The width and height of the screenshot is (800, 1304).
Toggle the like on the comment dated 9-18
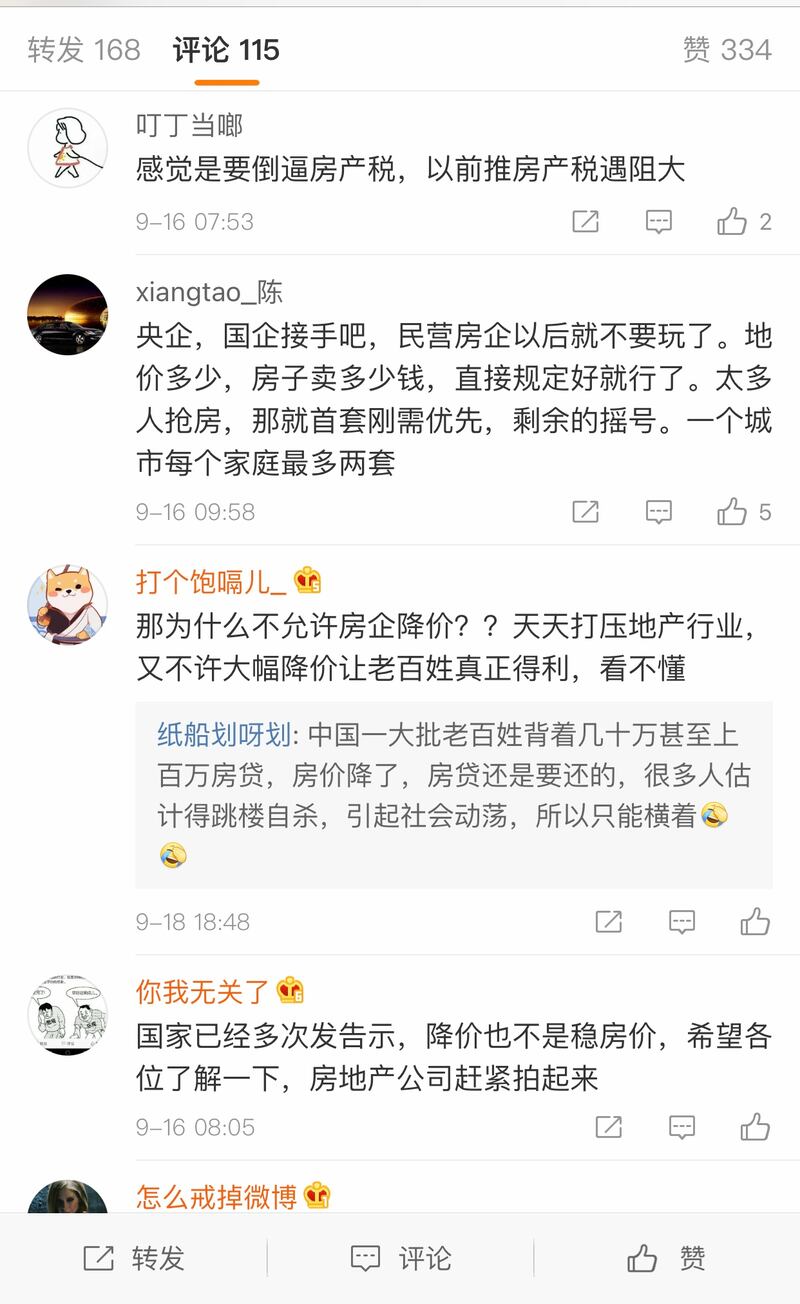tap(755, 922)
